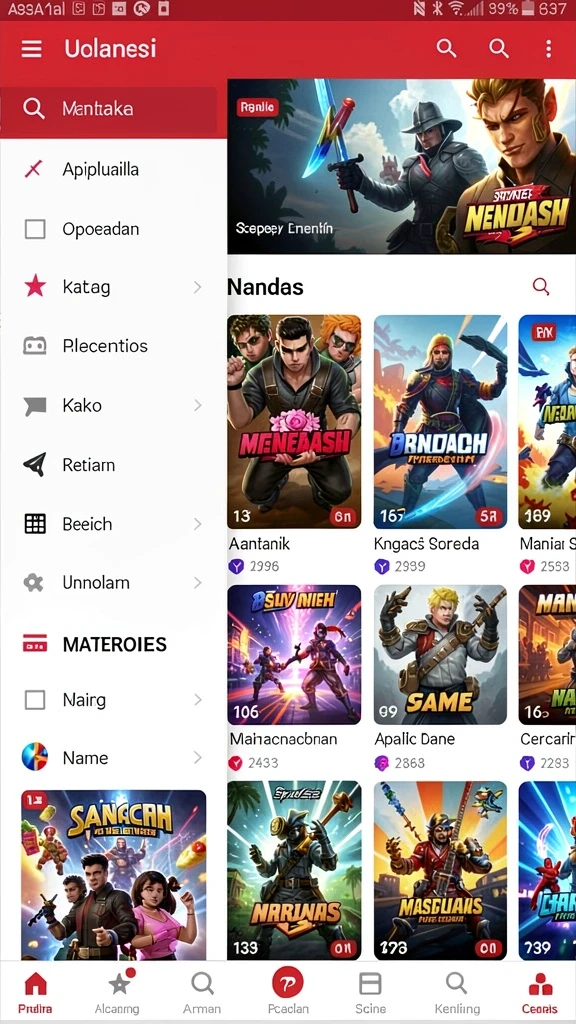Open the overflow menu in the app bar

coord(548,48)
